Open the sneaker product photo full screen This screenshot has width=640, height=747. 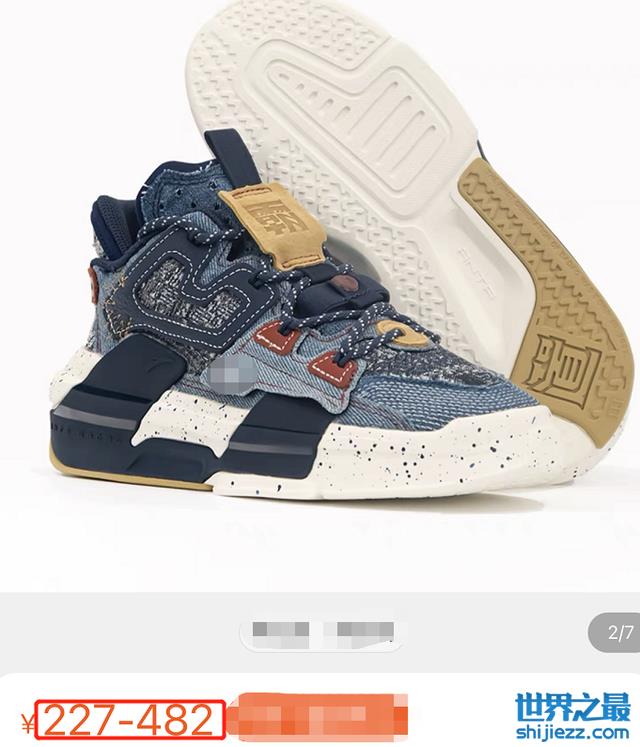click(320, 290)
